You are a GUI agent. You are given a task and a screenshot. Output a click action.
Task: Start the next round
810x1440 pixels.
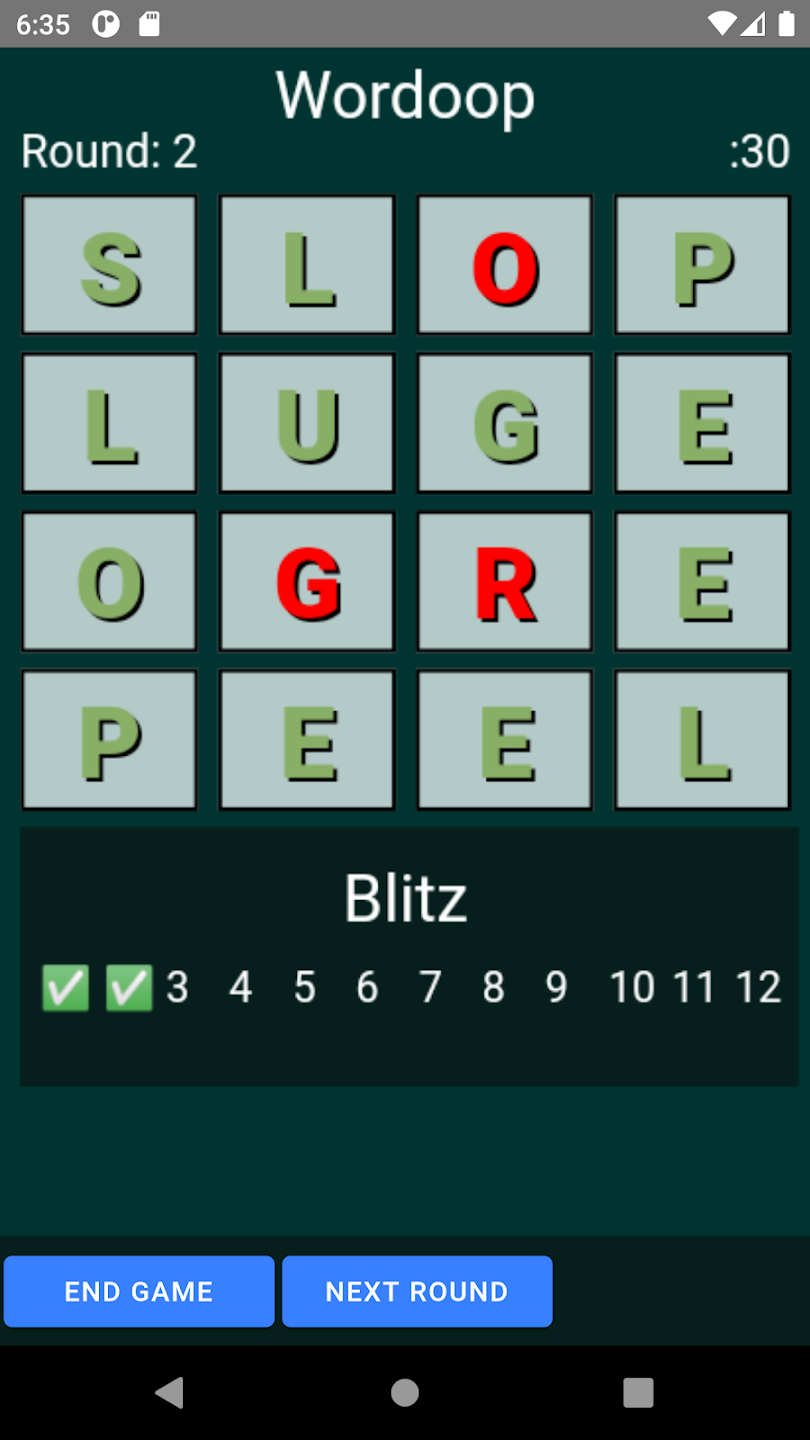coord(417,1291)
